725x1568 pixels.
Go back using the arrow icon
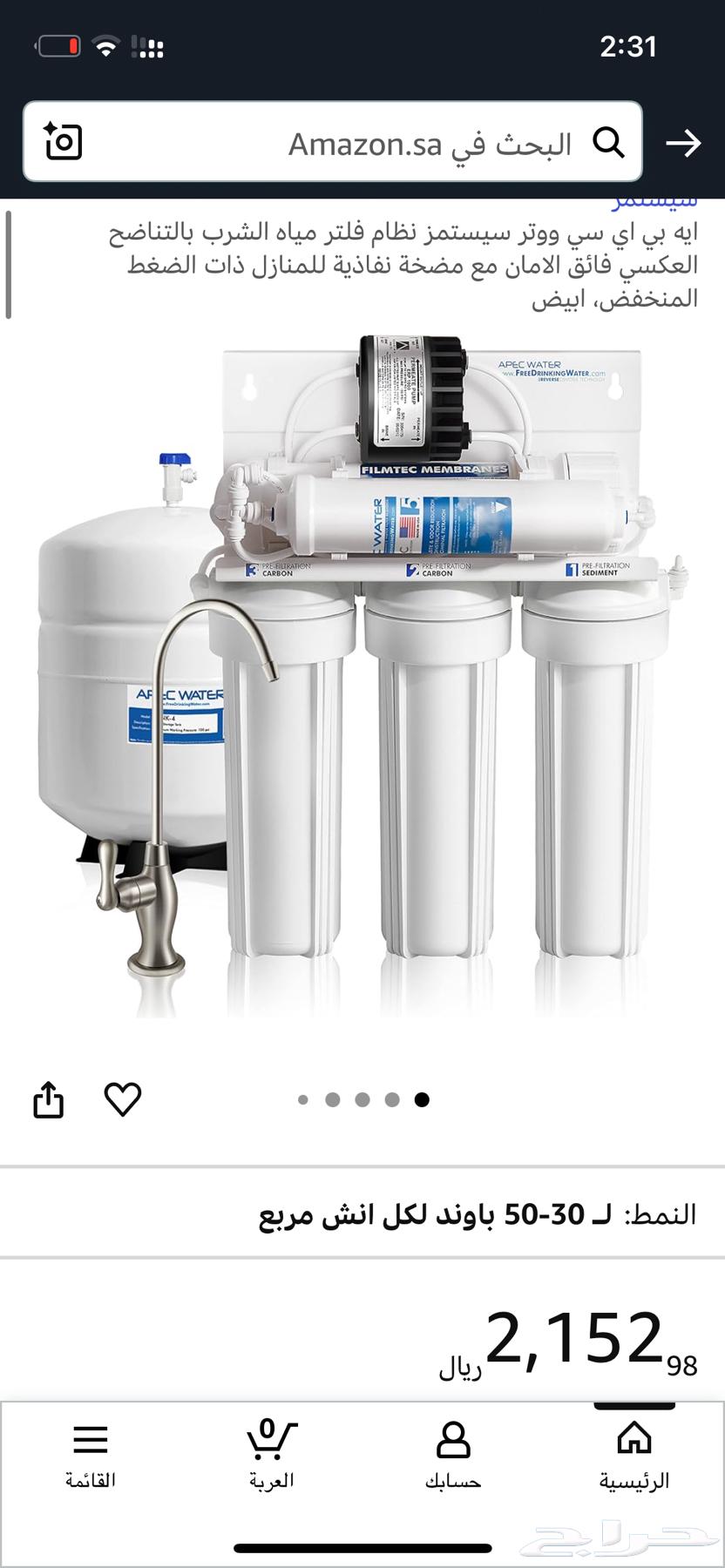click(x=683, y=143)
